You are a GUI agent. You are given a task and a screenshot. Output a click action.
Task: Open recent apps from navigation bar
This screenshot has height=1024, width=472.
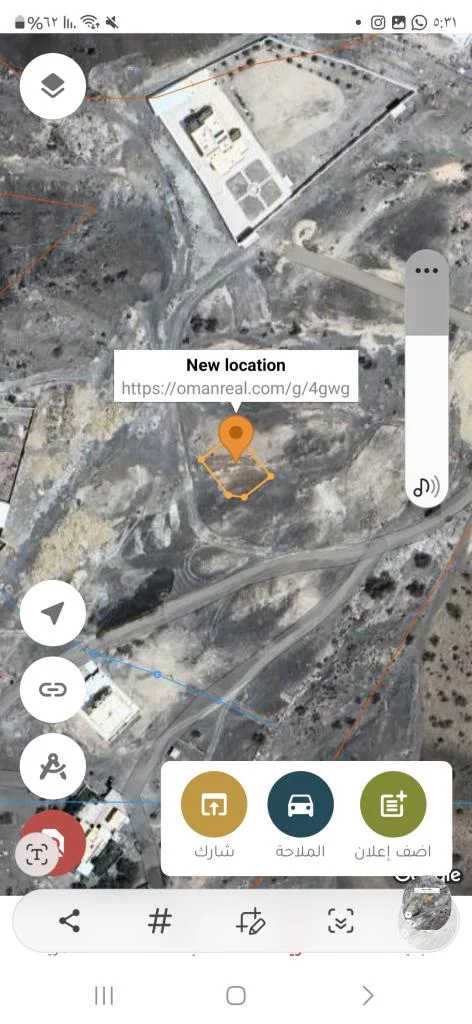[104, 995]
